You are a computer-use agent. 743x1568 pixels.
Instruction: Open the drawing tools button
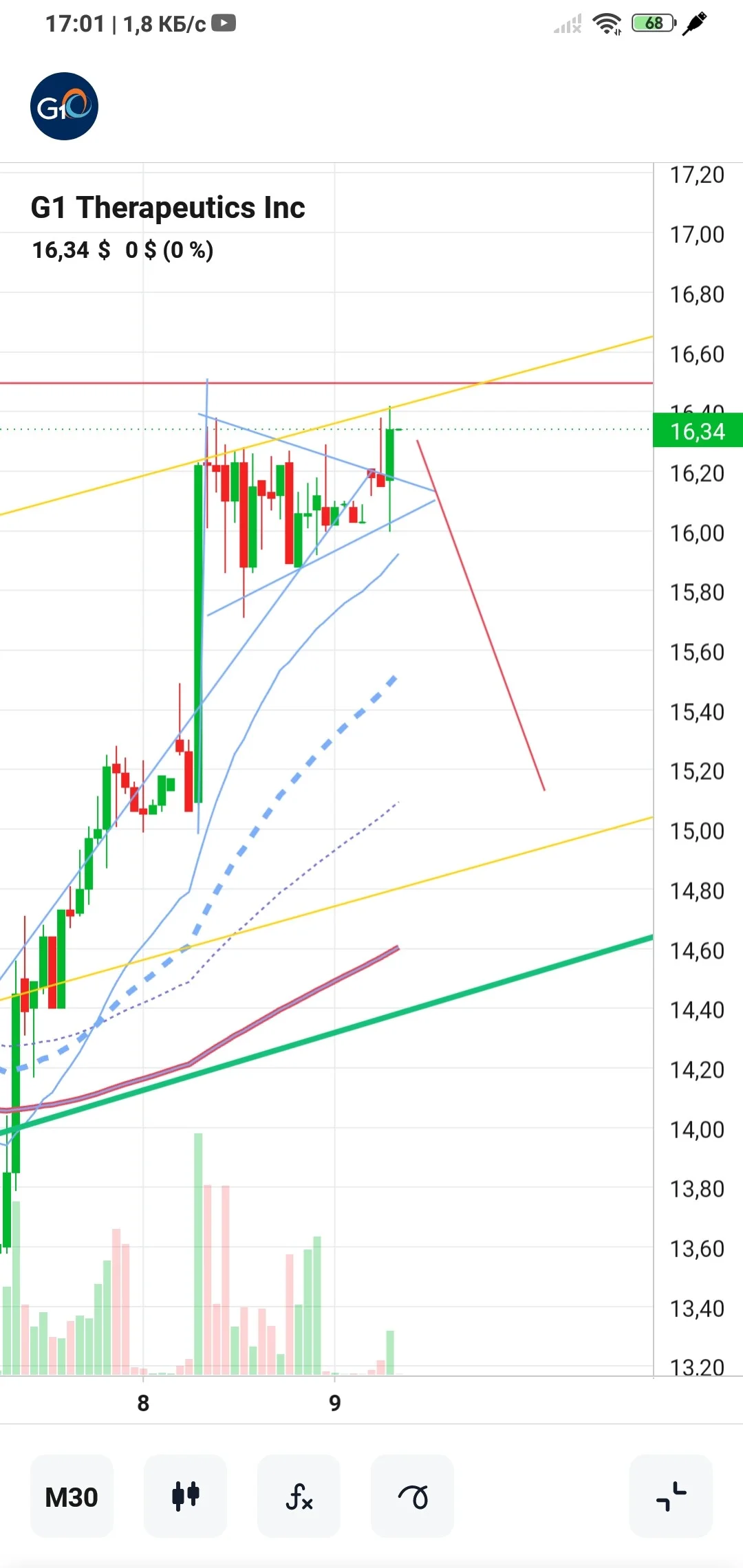pos(412,1496)
